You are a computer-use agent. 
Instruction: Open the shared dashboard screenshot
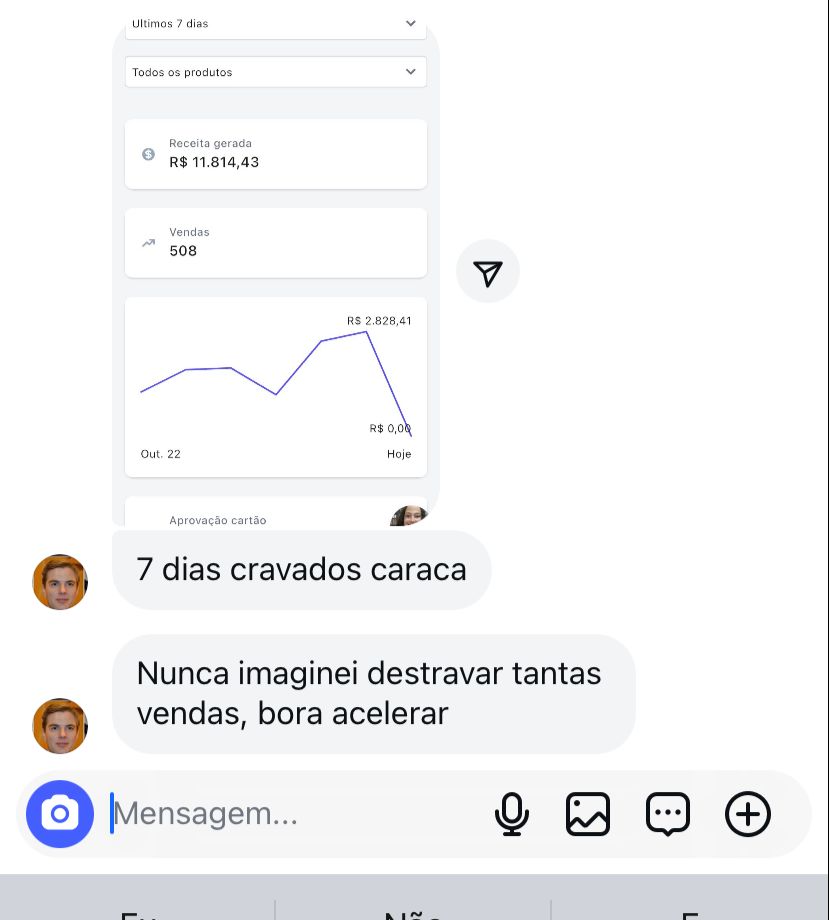pos(276,270)
